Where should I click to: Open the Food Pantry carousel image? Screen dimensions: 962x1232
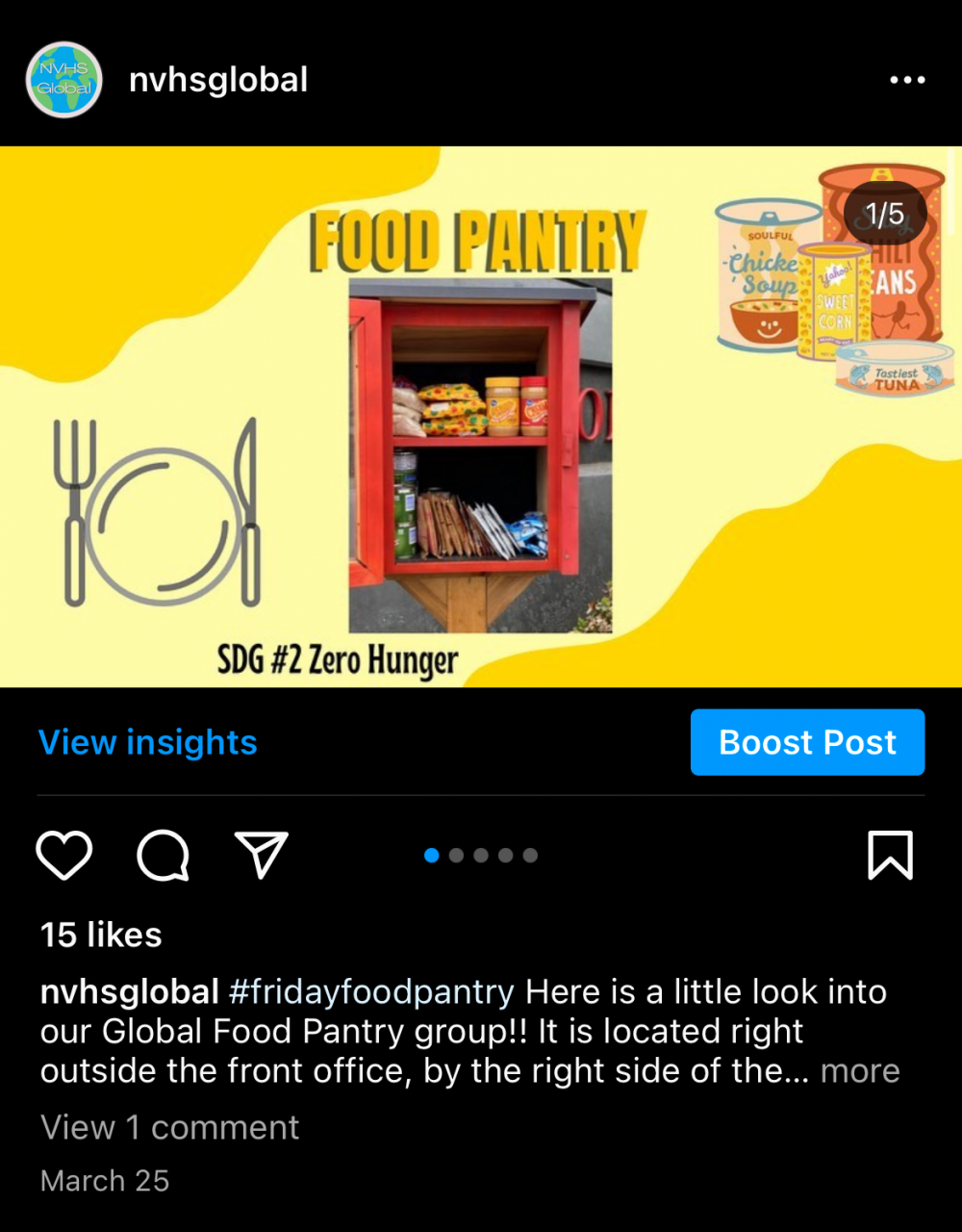pyautogui.click(x=479, y=417)
